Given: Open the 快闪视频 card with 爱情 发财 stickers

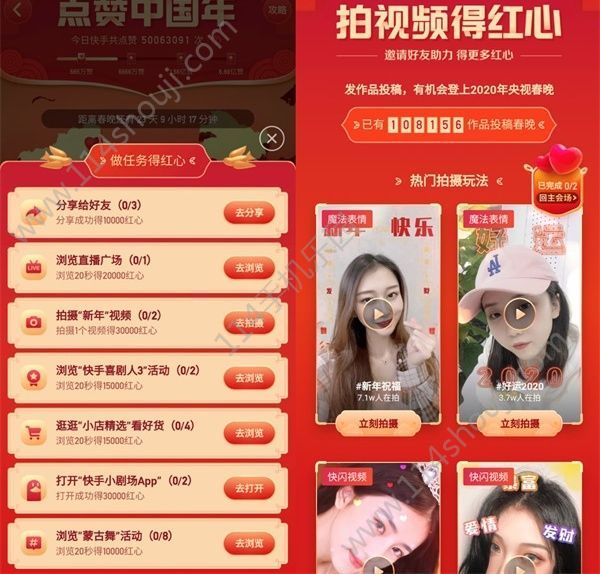Looking at the screenshot, I should coord(520,520).
